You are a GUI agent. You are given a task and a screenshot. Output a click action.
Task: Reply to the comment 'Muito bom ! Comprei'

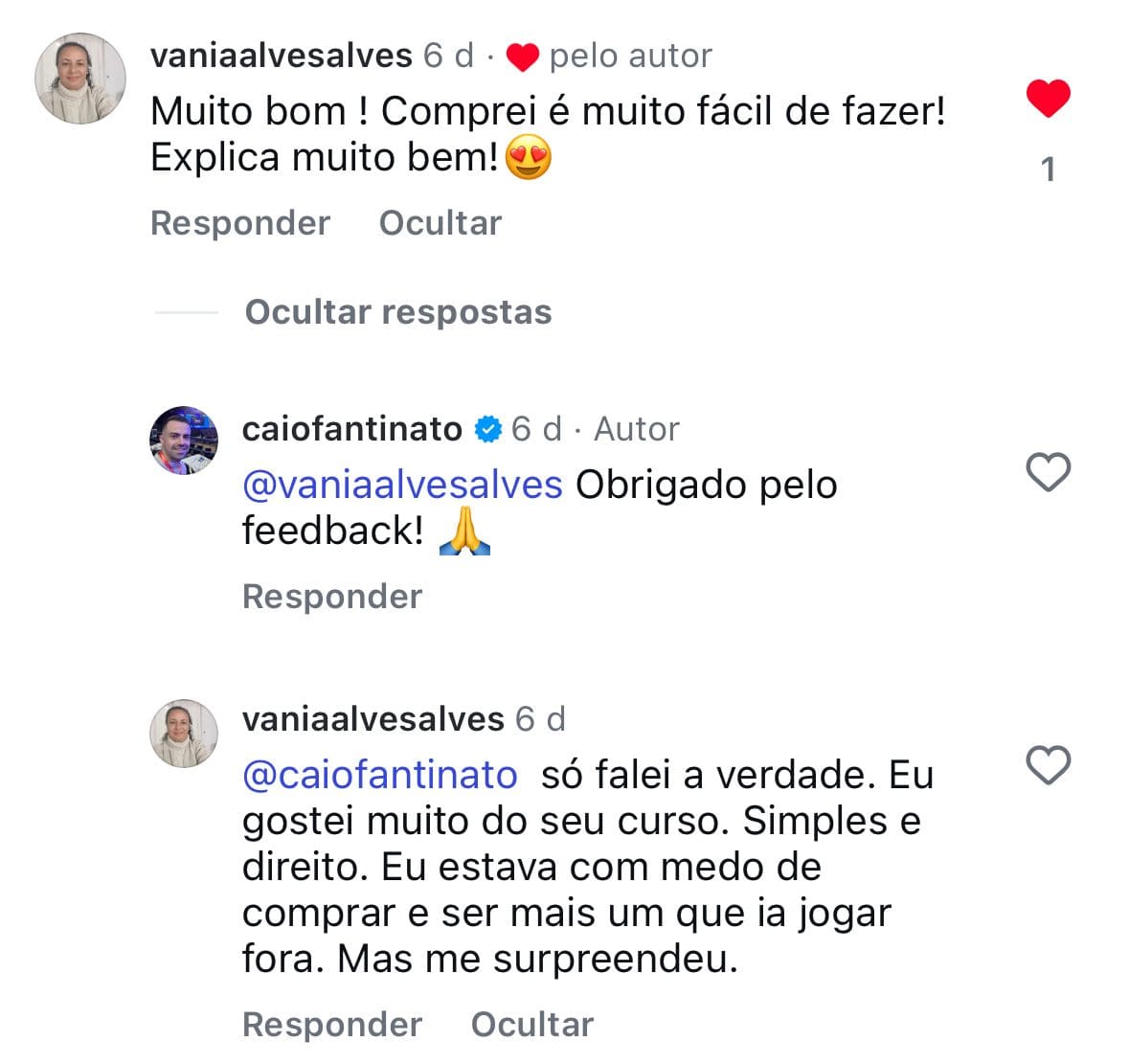coord(240,223)
